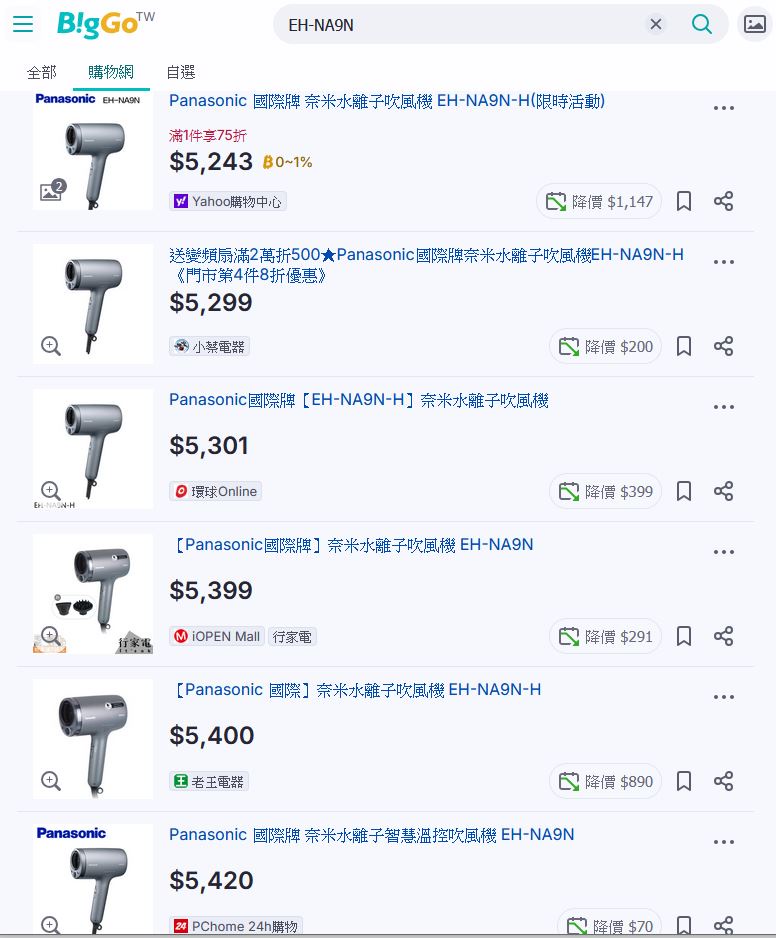The image size is (776, 938).
Task: Share the 老王電器 $5,400 listing
Action: (724, 781)
